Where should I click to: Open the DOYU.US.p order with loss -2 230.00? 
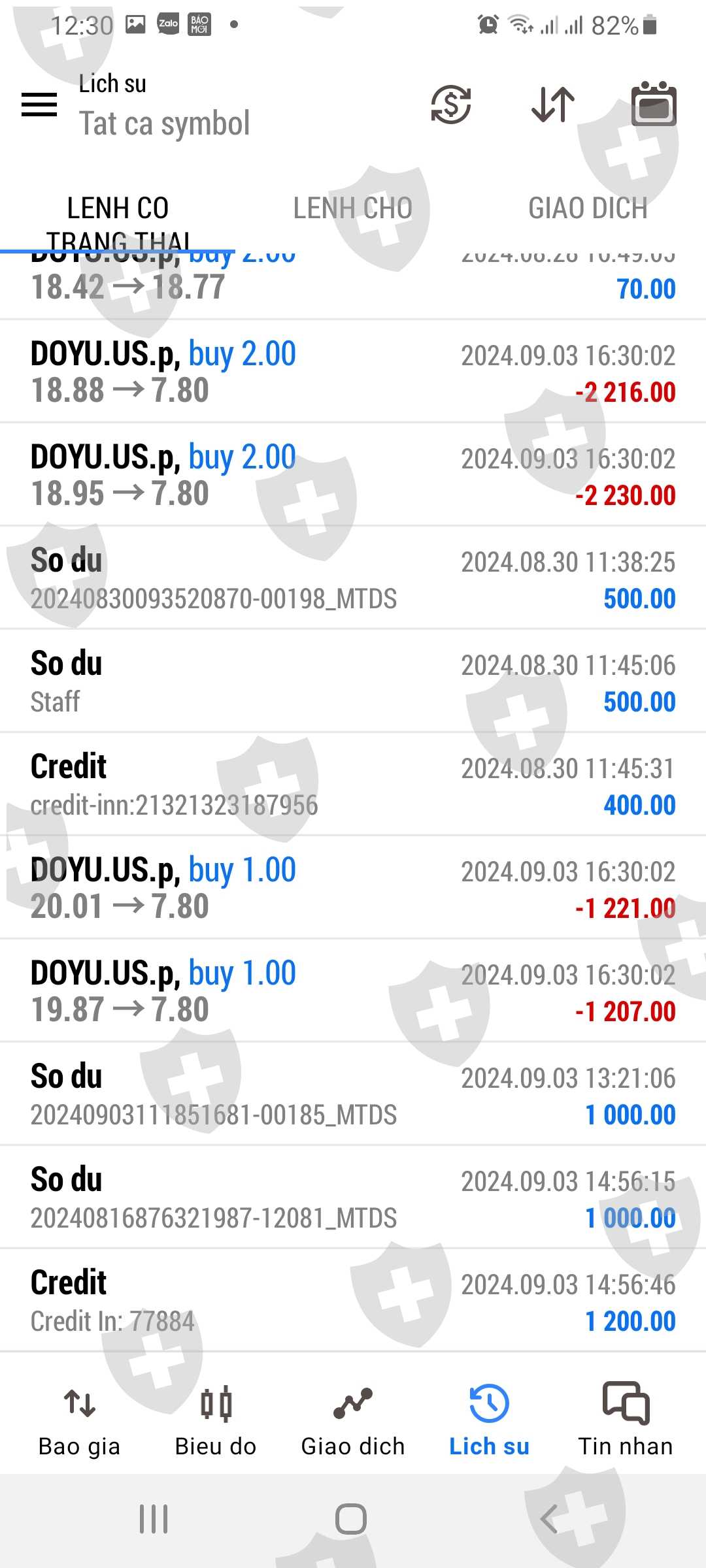tap(353, 475)
